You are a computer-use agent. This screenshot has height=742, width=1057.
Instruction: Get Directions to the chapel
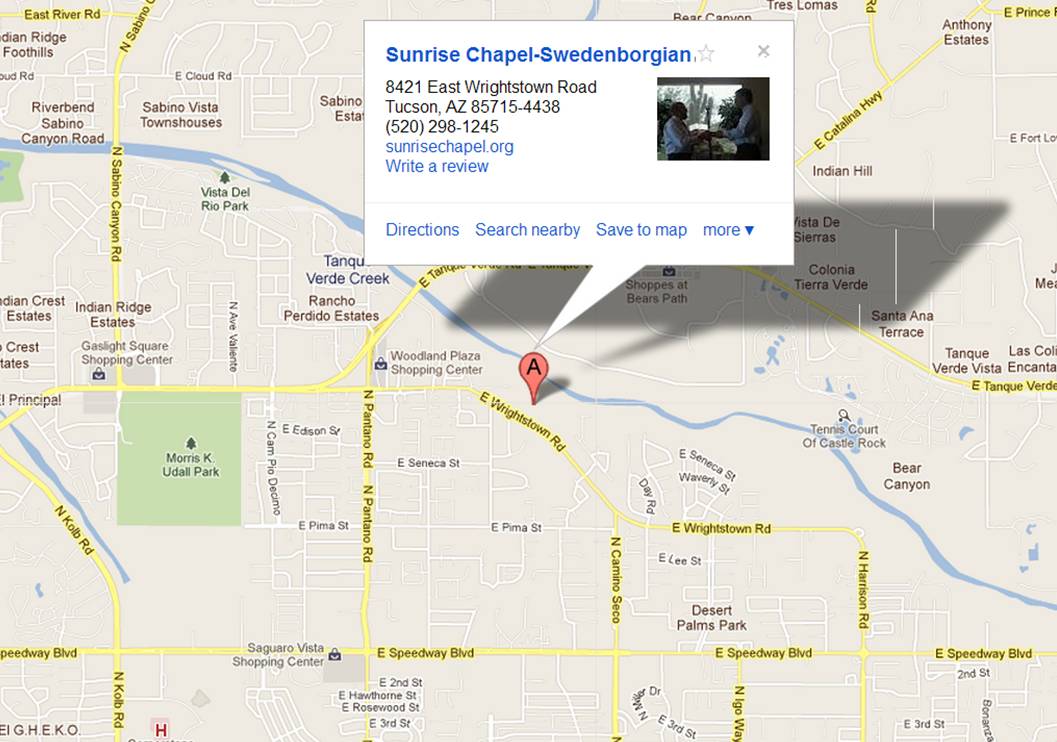coord(422,230)
